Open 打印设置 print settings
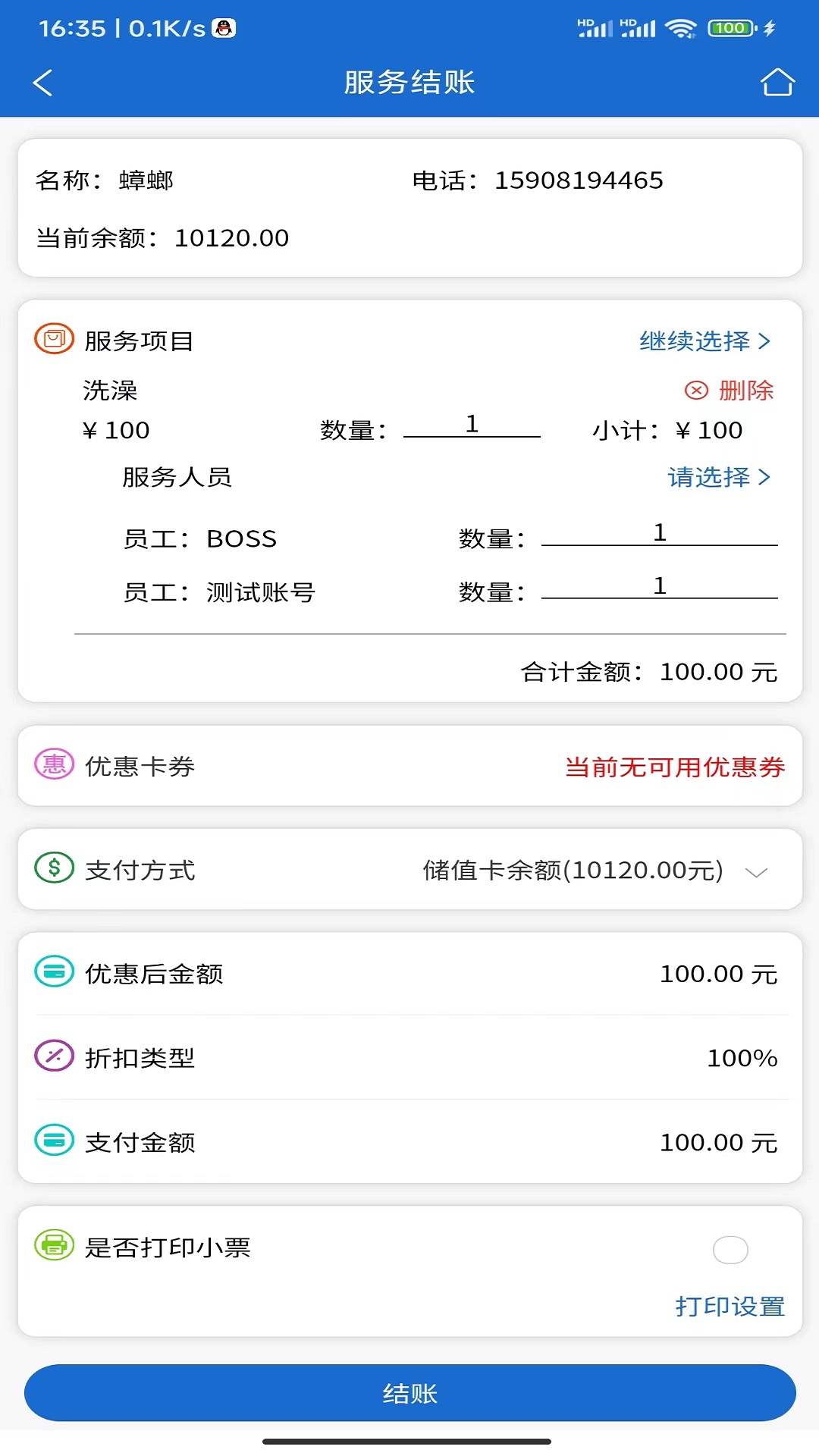This screenshot has height=1456, width=819. 732,1306
